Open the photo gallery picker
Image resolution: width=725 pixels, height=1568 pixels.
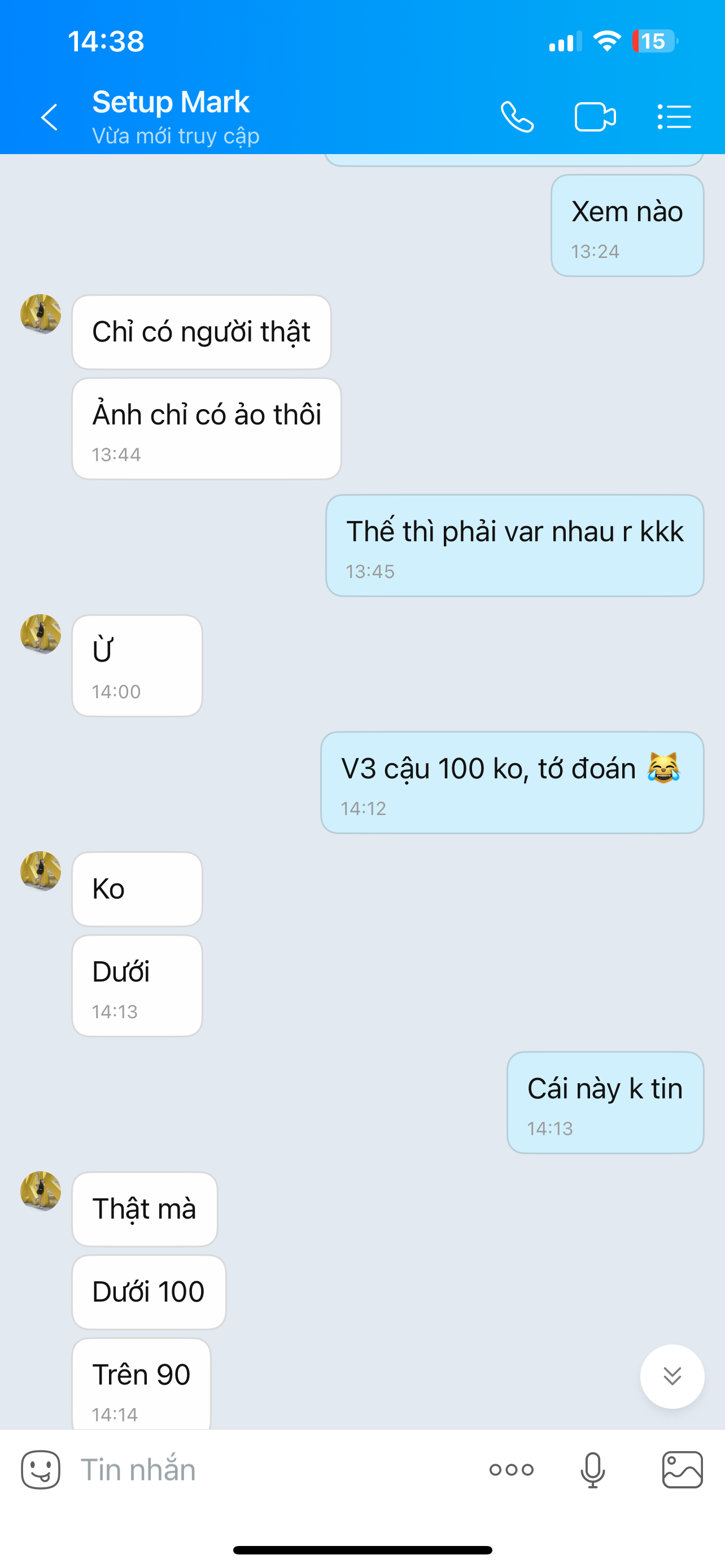click(x=683, y=1470)
